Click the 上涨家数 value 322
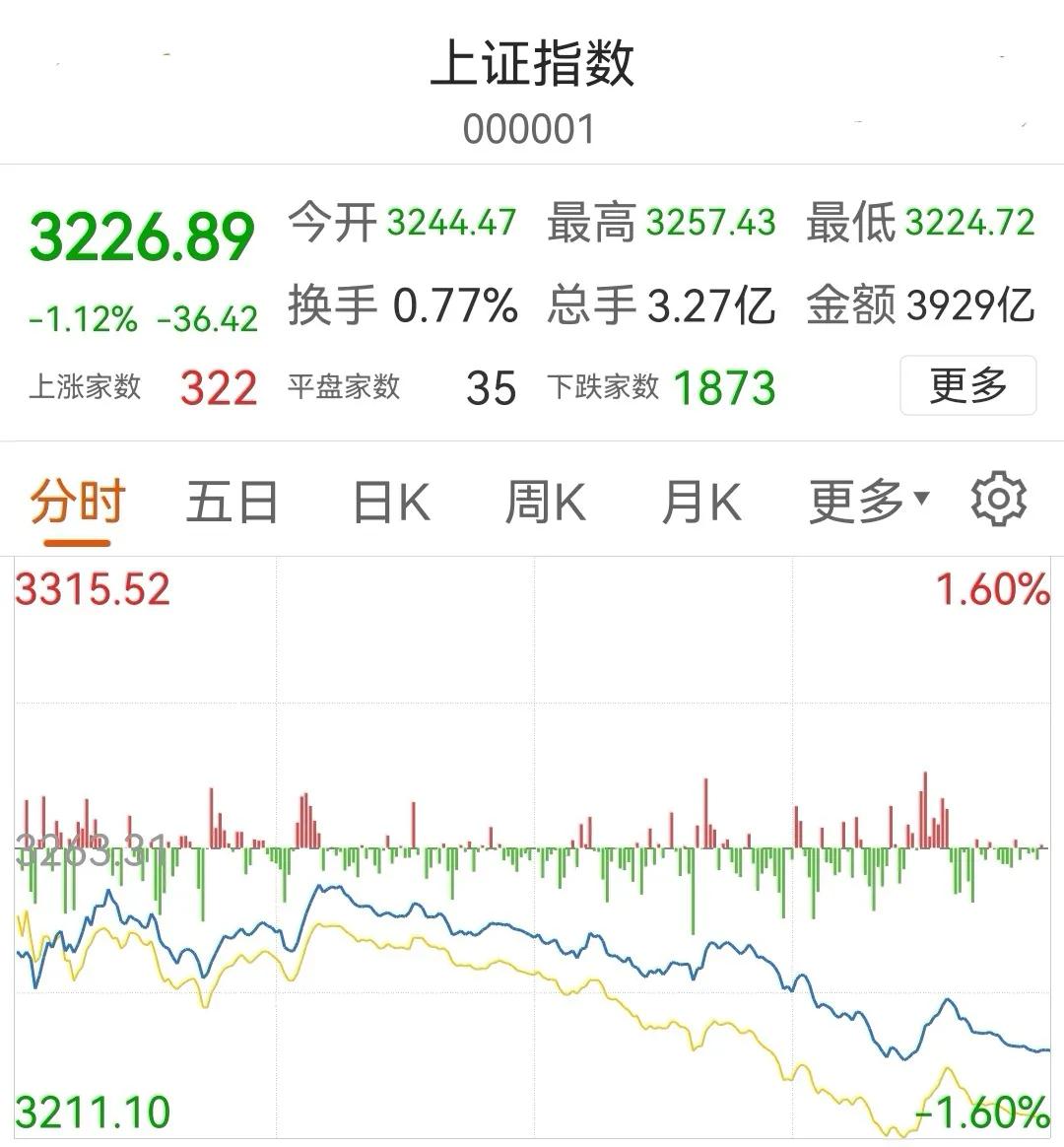The image size is (1064, 1147). [219, 386]
